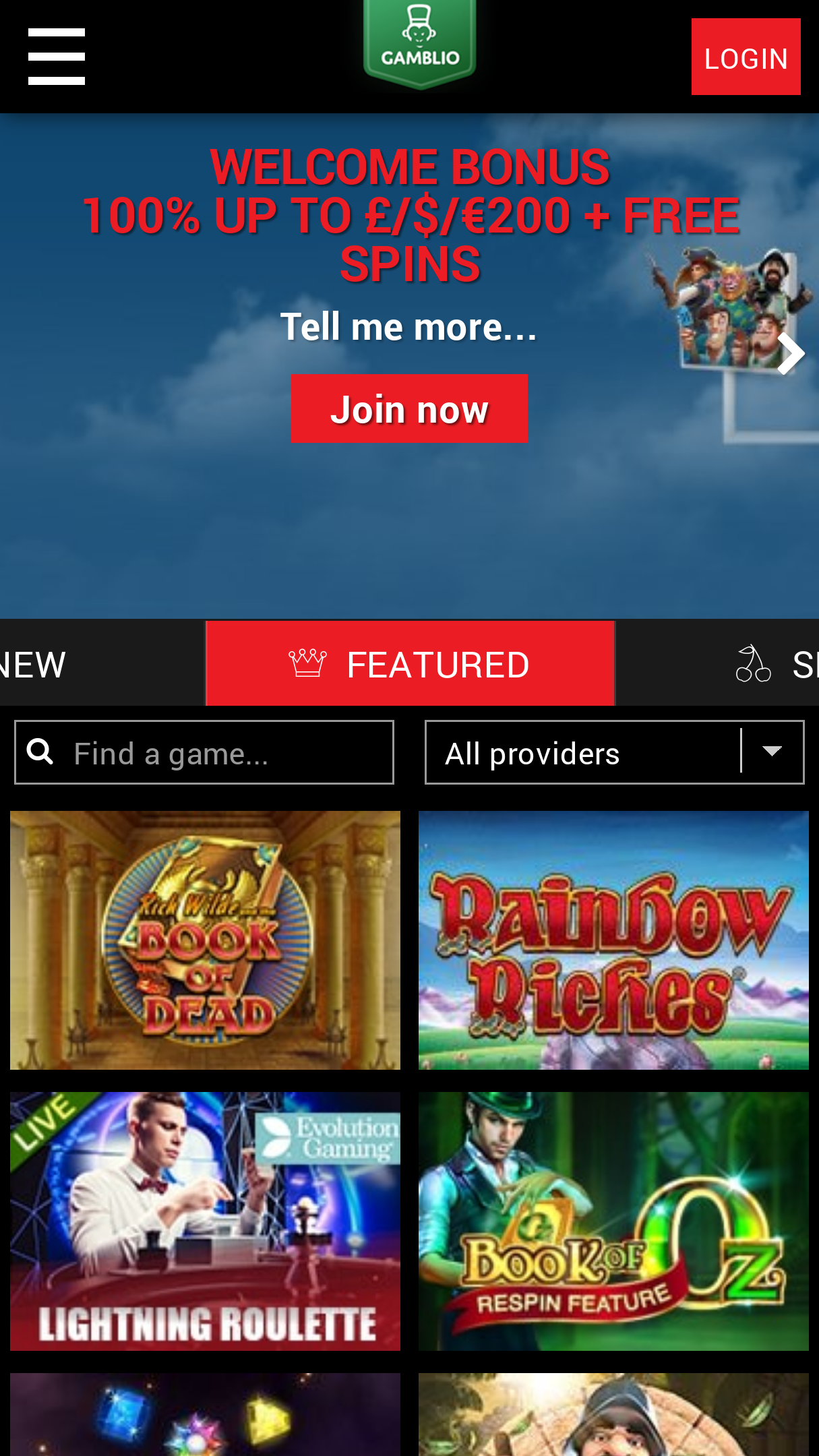Expand the All providers dropdown
This screenshot has width=819, height=1456.
(614, 752)
